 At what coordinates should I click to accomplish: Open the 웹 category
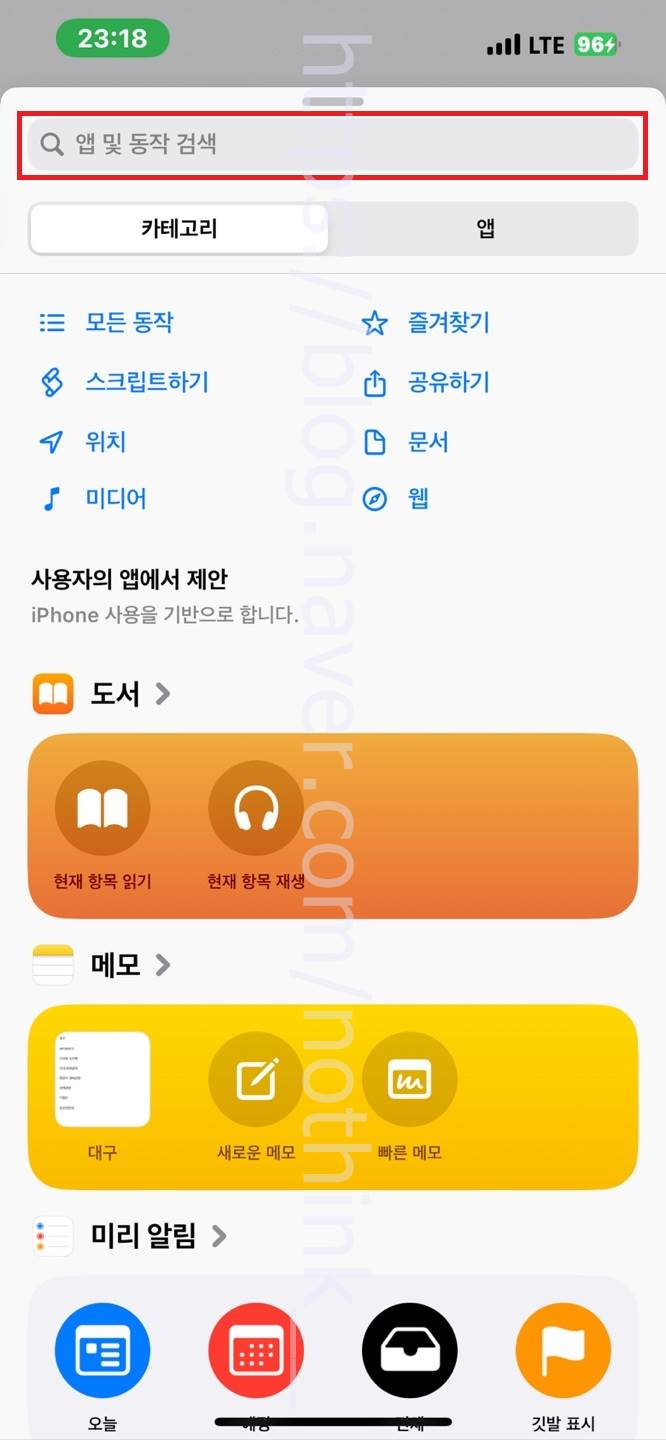point(417,498)
